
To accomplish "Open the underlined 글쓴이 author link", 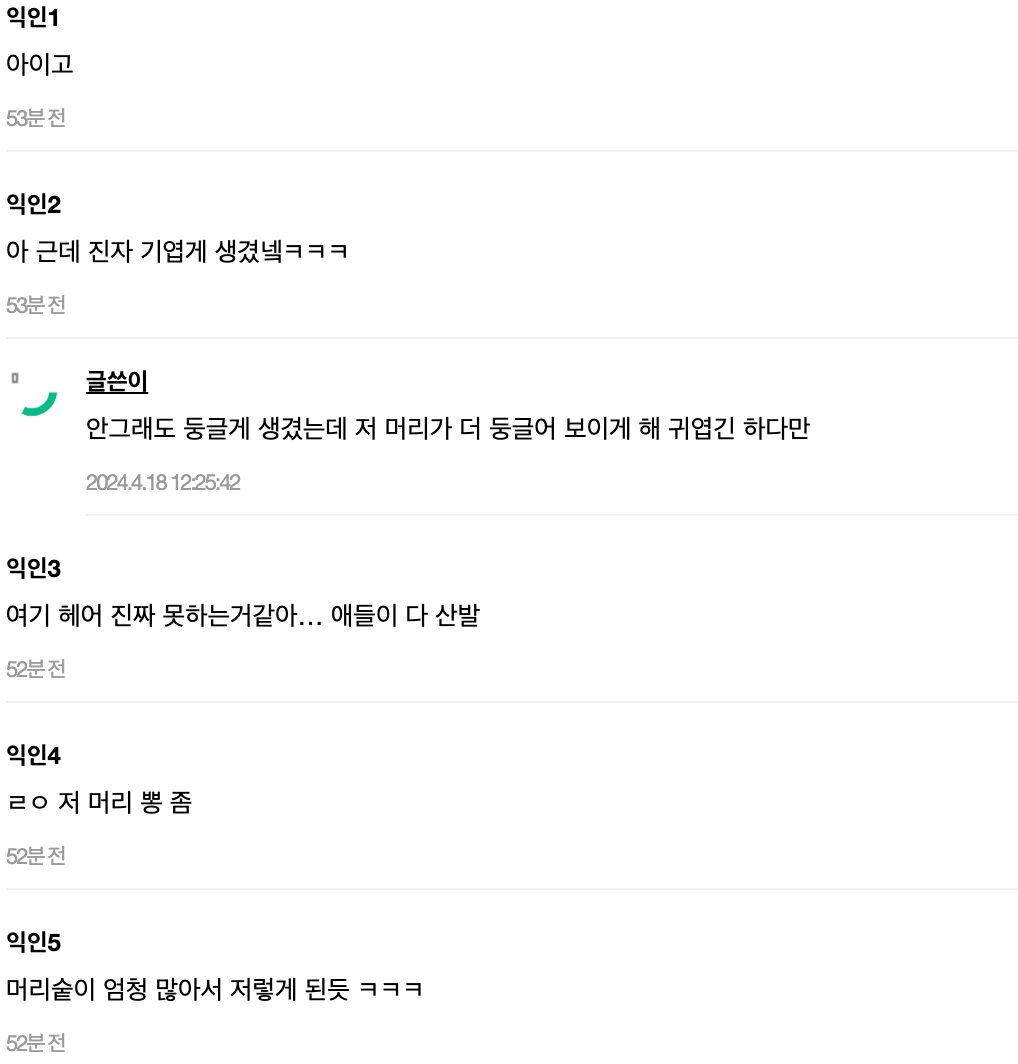I will tap(117, 382).
